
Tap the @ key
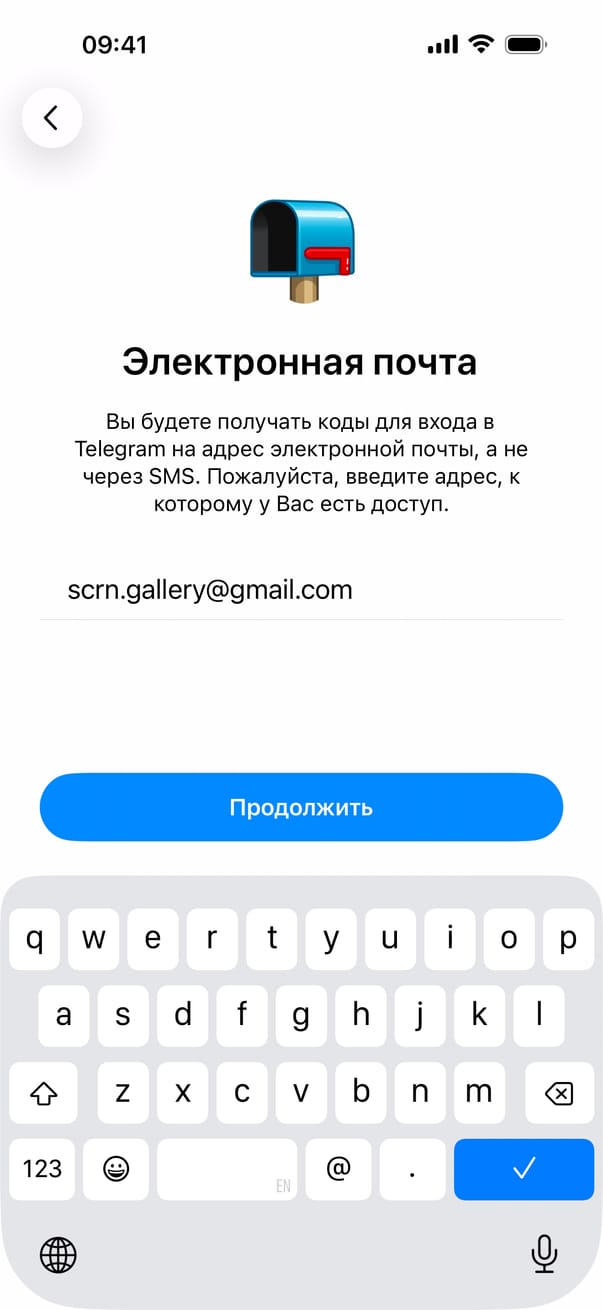tap(338, 1168)
